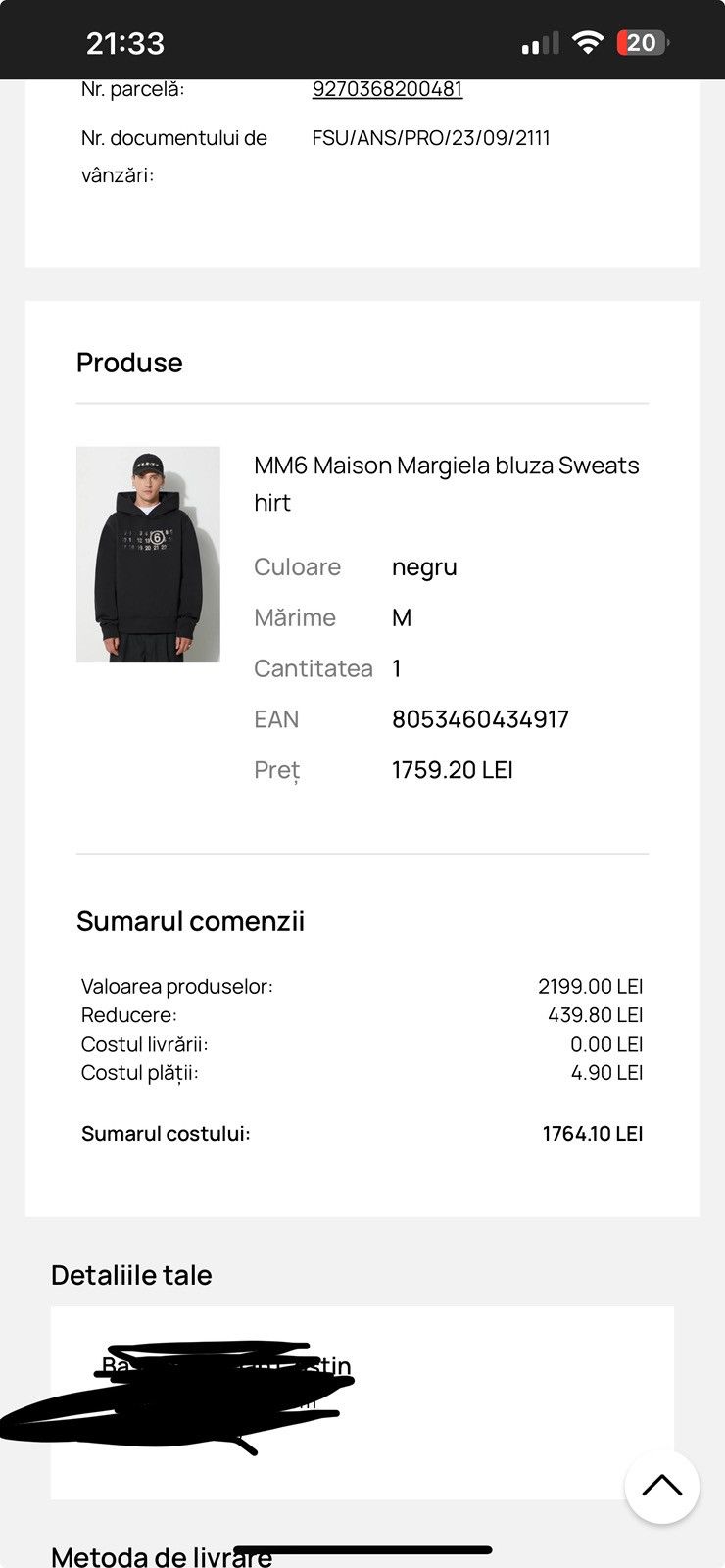Select the sales document number FSU/ANS/PRO/23/09/2111
The width and height of the screenshot is (725, 1568).
pos(432,137)
